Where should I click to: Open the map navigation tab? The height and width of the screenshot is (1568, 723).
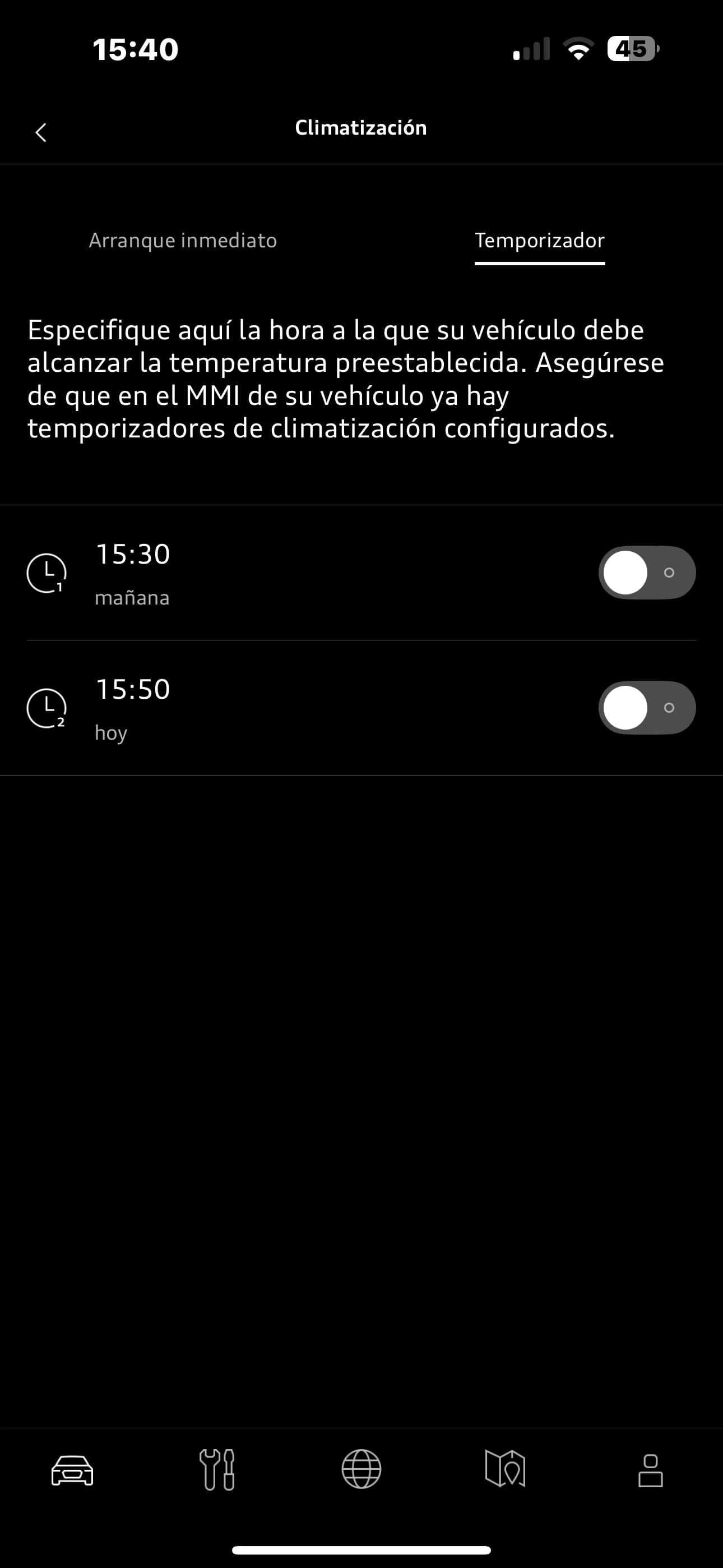click(x=505, y=1470)
